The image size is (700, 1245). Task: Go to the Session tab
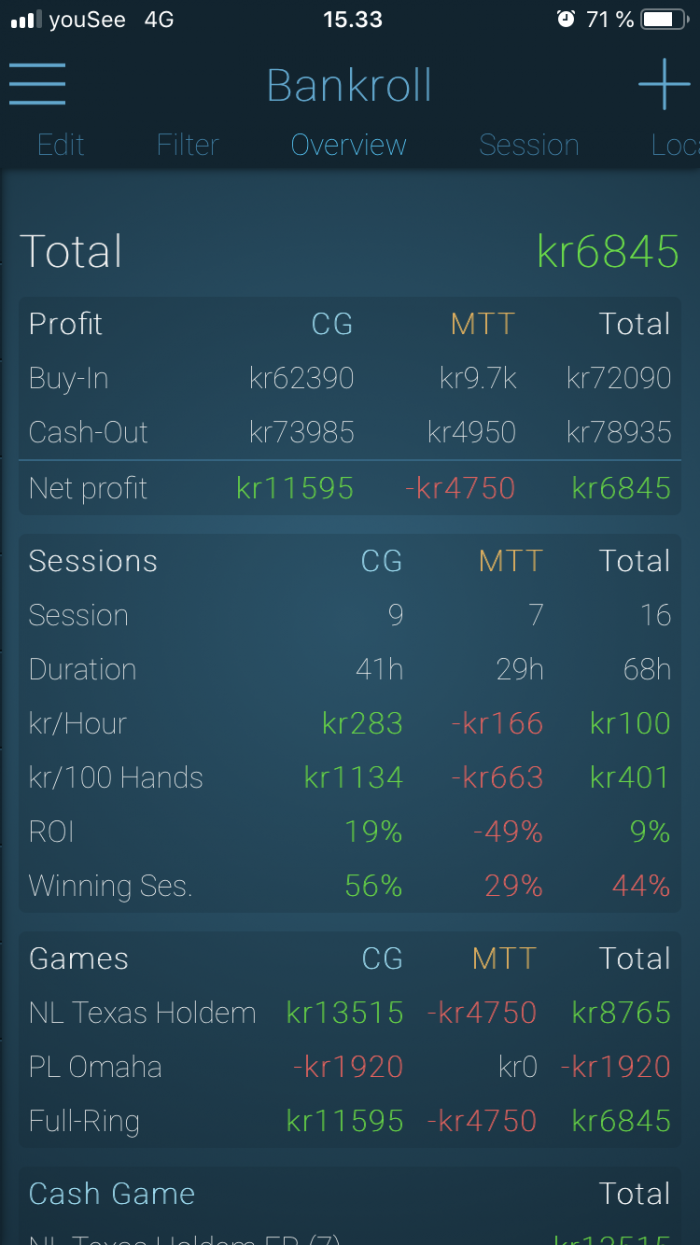[x=529, y=145]
